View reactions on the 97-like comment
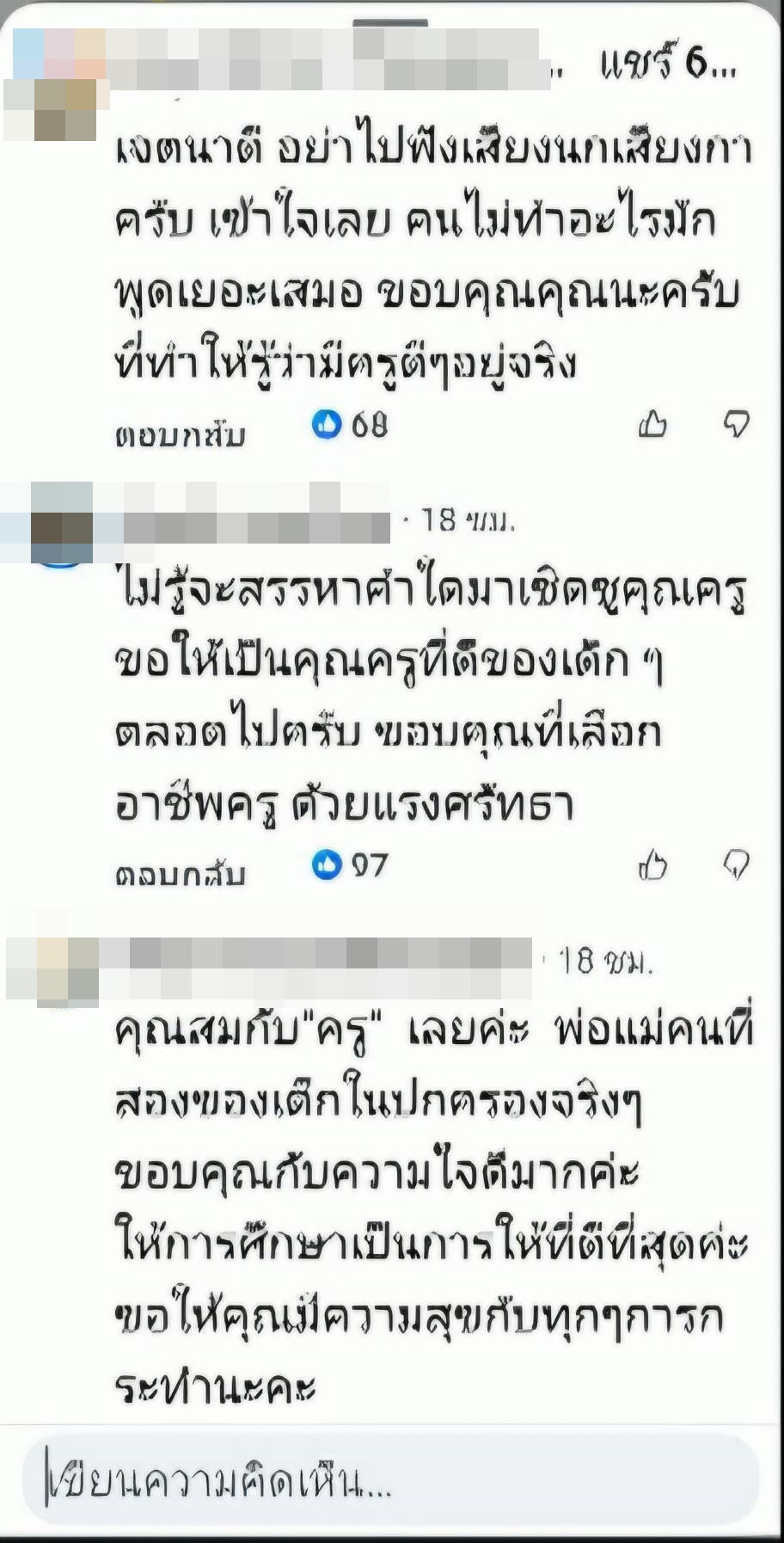 [x=351, y=864]
